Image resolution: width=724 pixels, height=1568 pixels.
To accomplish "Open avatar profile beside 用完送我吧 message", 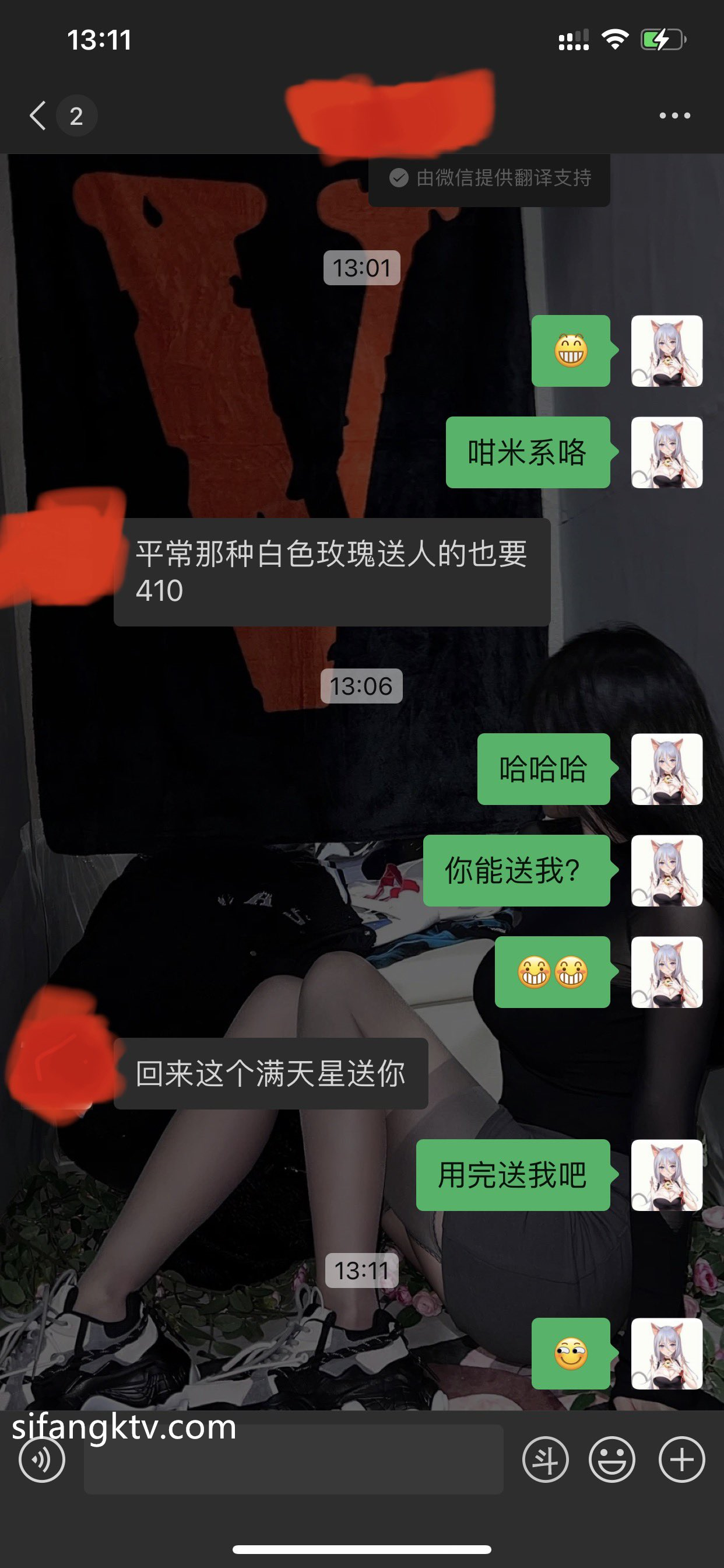I will pyautogui.click(x=667, y=1175).
